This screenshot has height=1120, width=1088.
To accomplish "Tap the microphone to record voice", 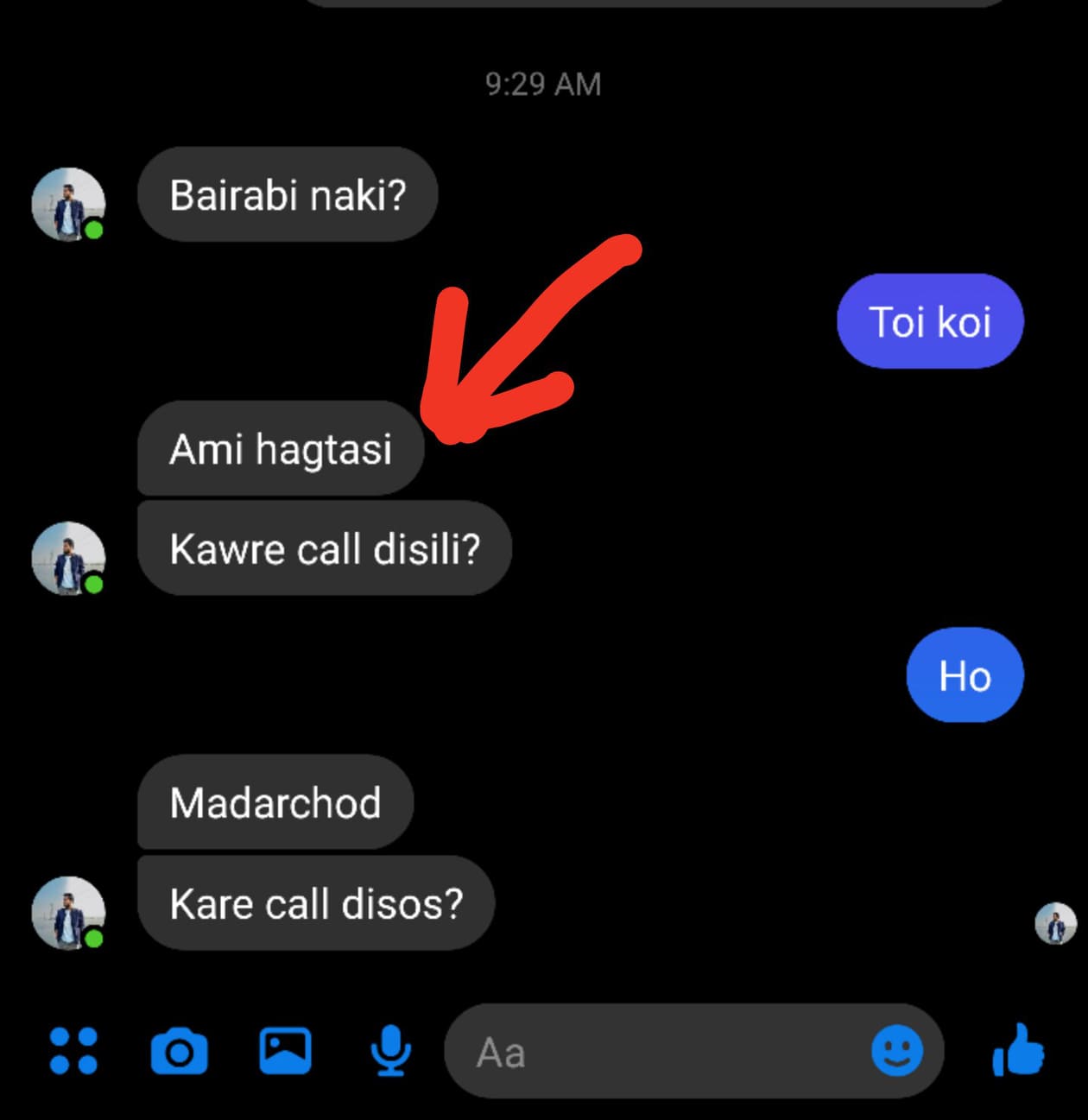I will 390,1051.
